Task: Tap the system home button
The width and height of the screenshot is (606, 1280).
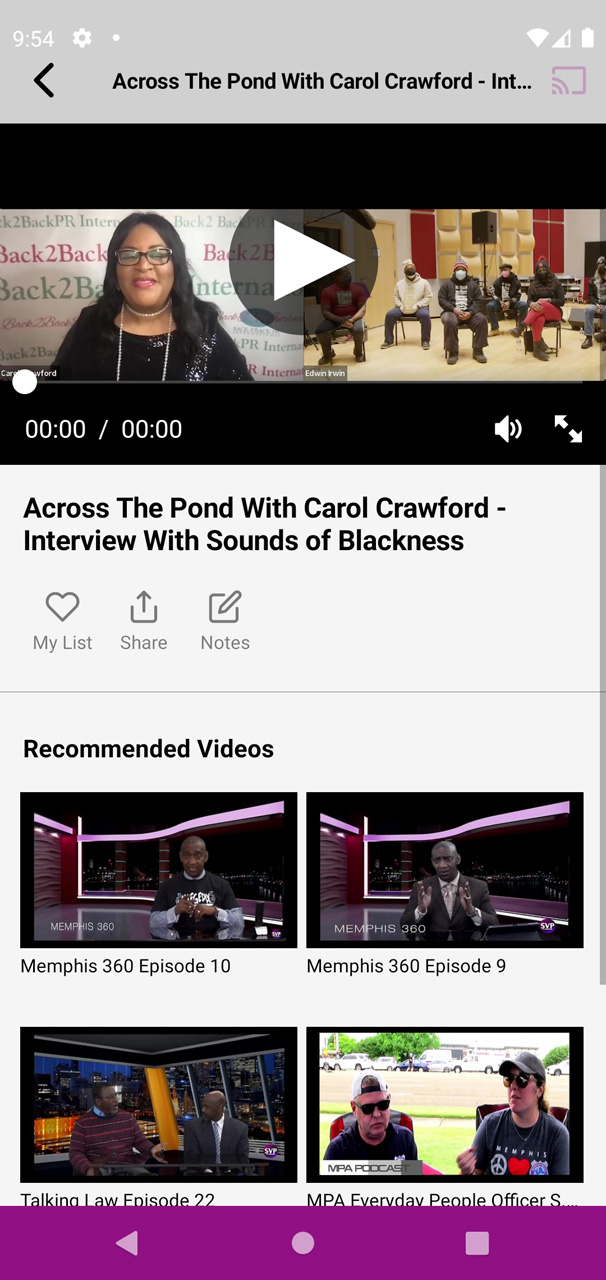Action: coord(303,1243)
